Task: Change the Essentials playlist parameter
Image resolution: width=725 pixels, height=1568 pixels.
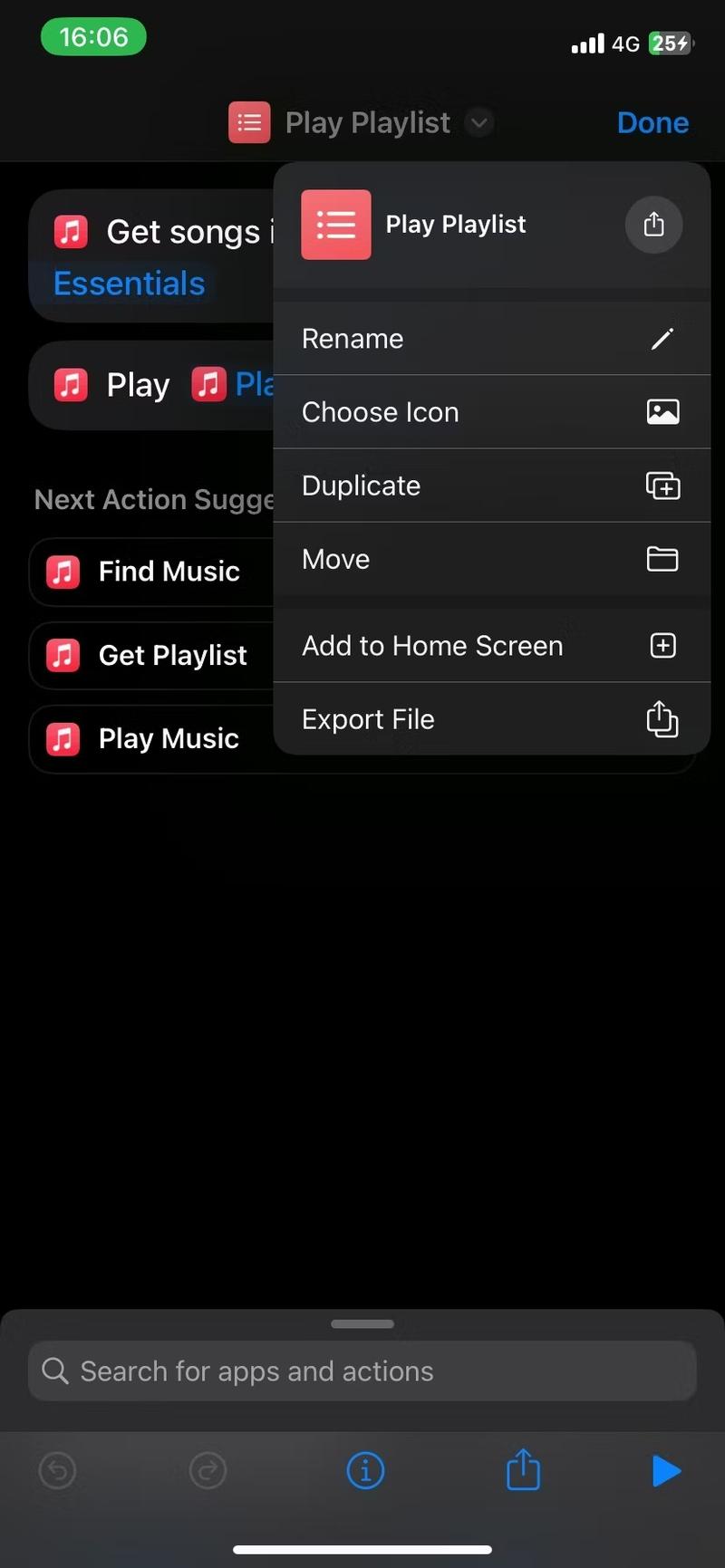Action: click(130, 284)
